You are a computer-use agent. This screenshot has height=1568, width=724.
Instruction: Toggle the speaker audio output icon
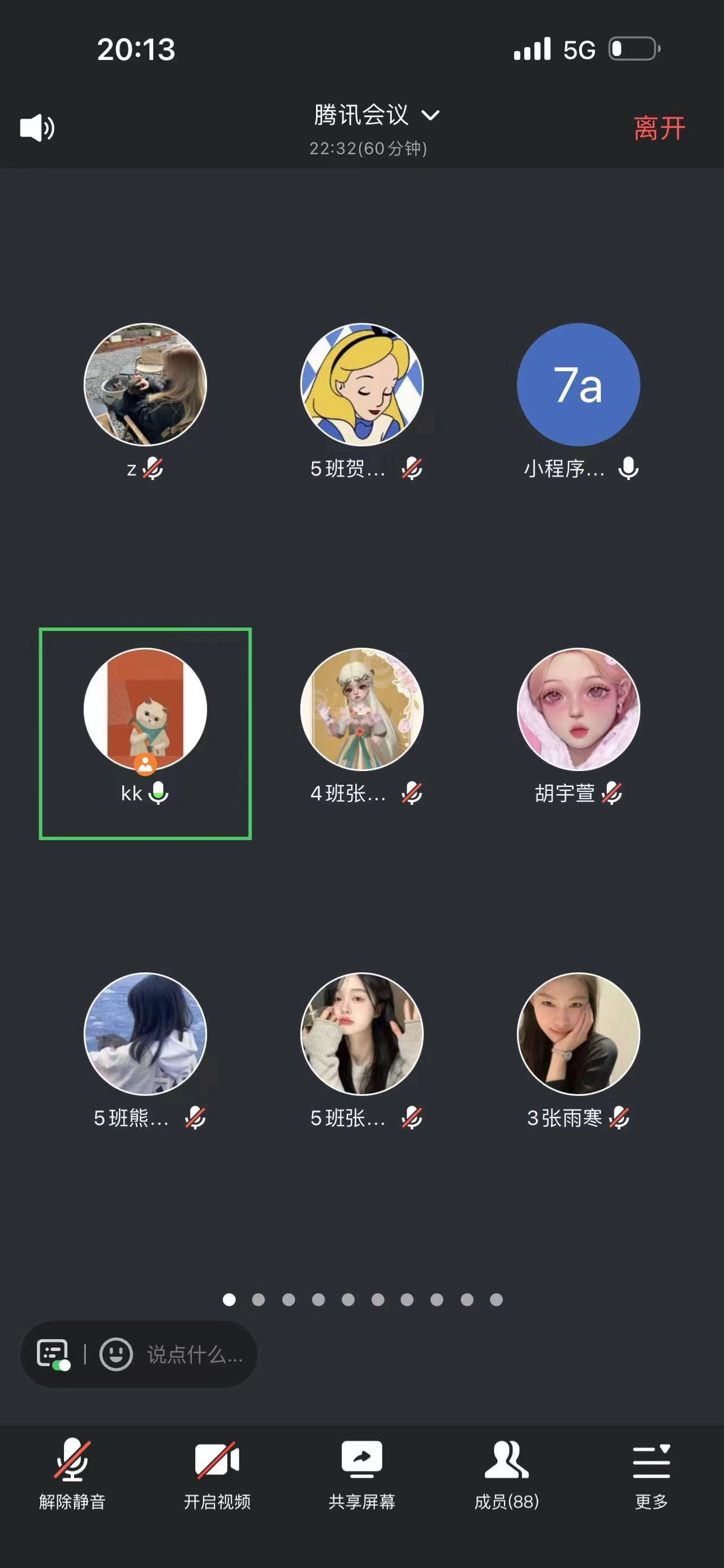37,128
